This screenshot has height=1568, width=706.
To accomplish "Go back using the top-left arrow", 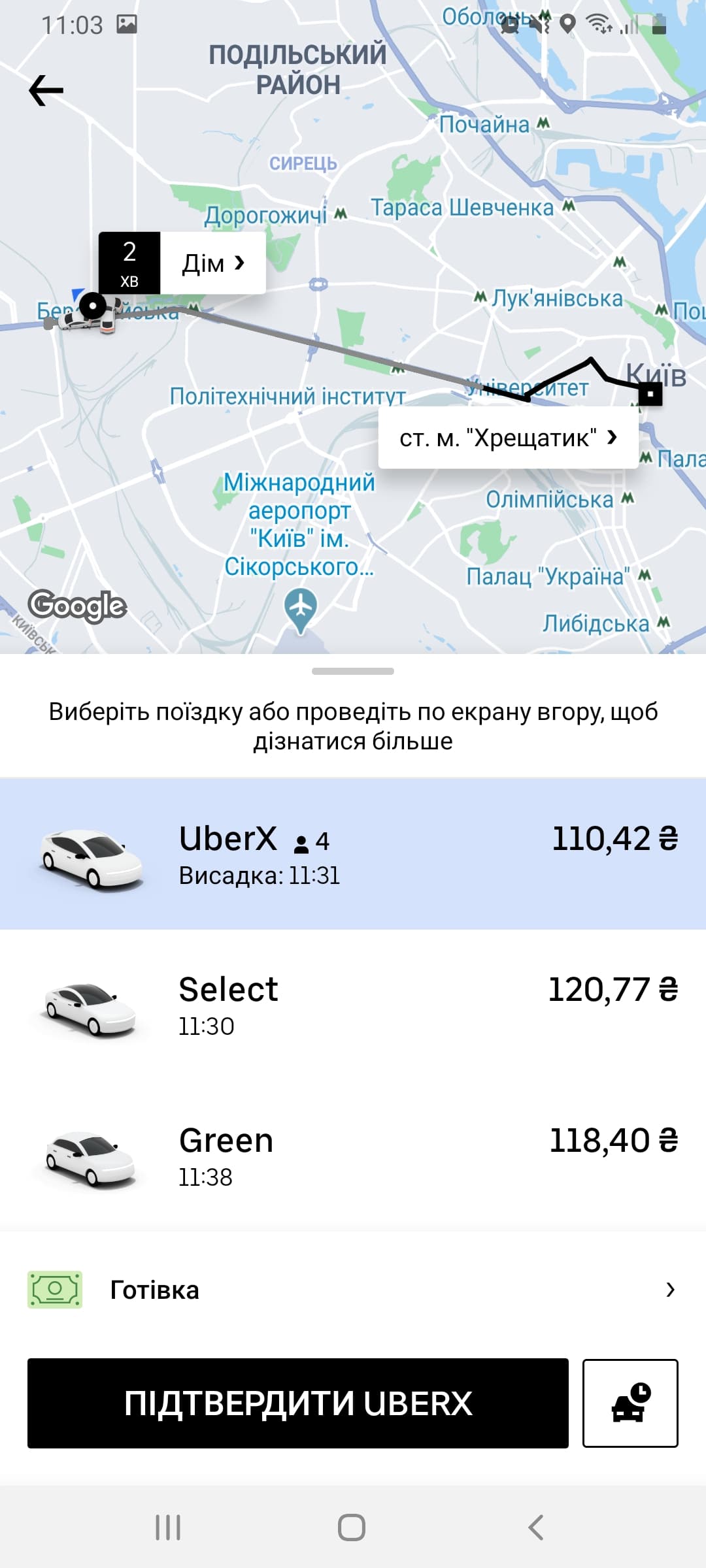I will pos(46,90).
